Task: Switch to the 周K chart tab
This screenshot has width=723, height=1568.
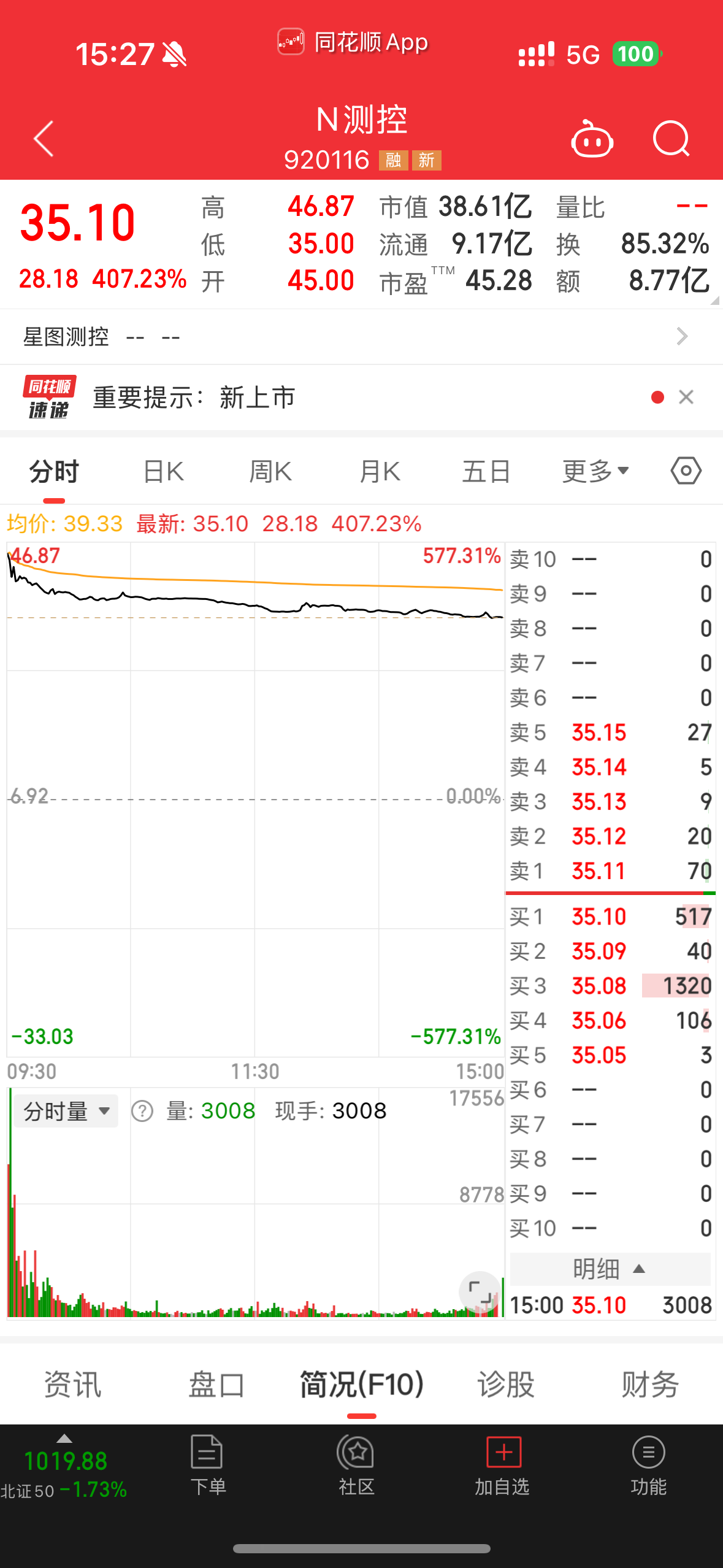Action: point(270,472)
